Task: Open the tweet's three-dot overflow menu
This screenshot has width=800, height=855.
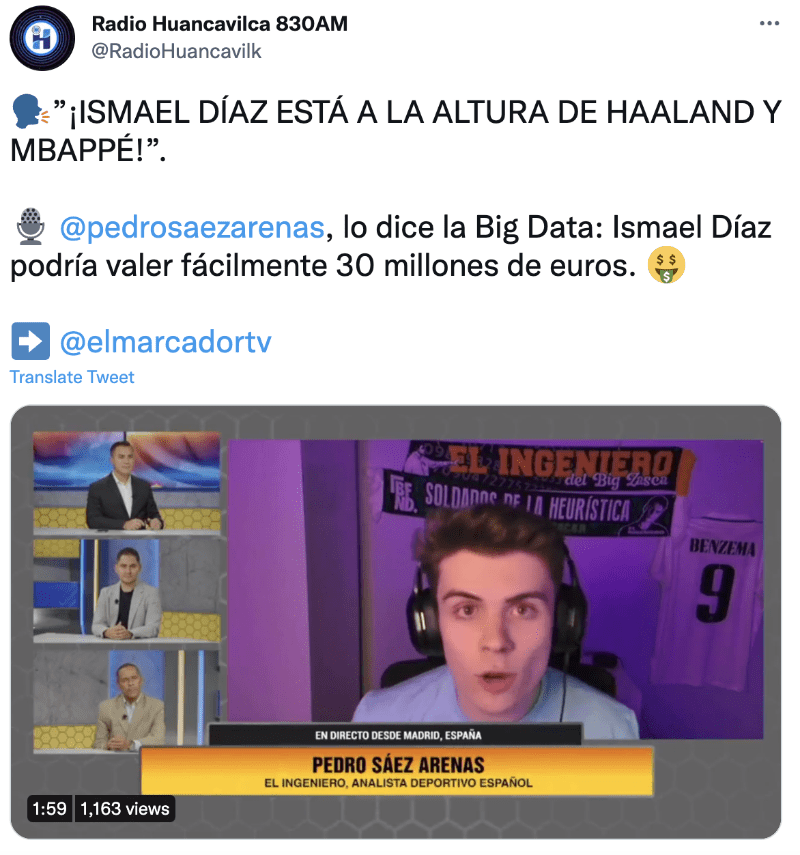Action: (768, 23)
